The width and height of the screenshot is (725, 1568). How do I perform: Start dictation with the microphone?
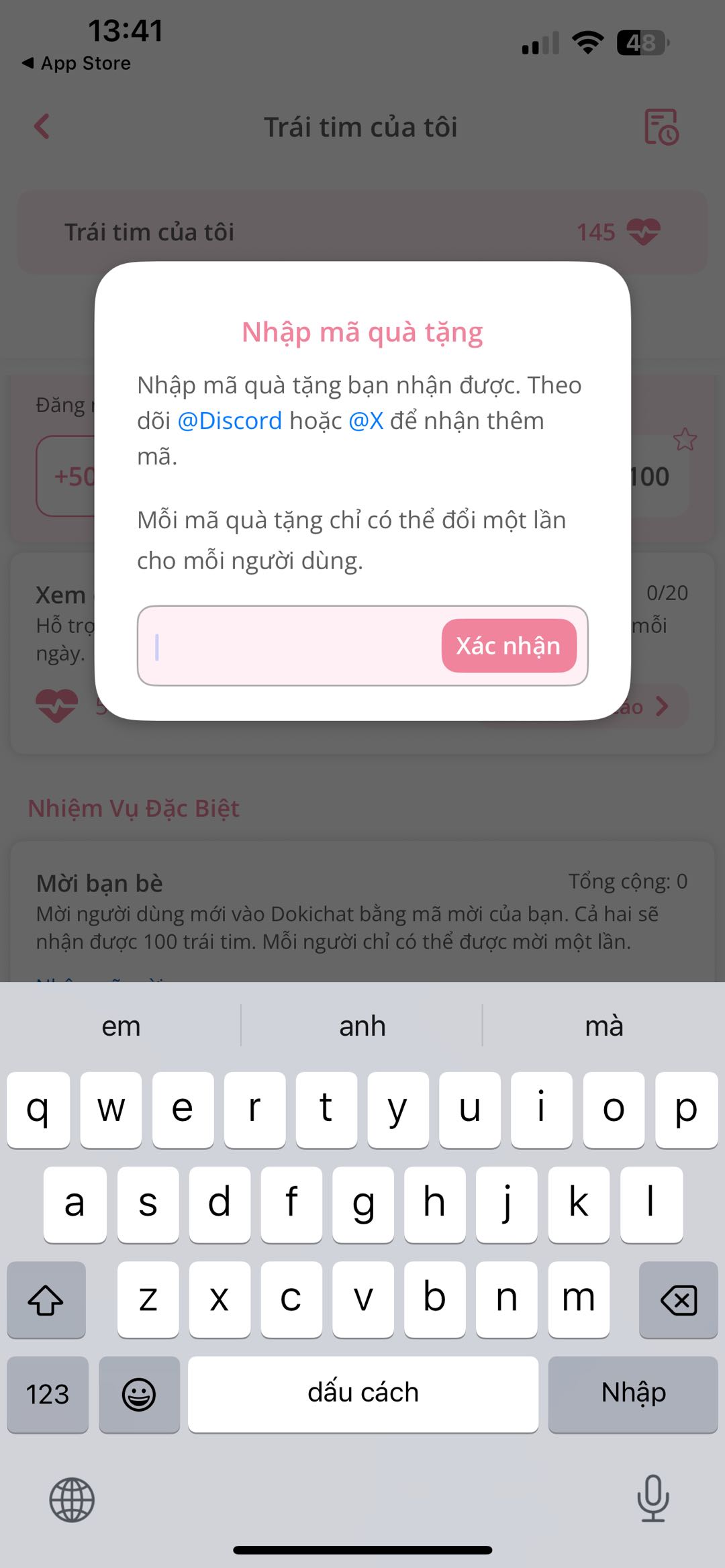click(652, 1498)
